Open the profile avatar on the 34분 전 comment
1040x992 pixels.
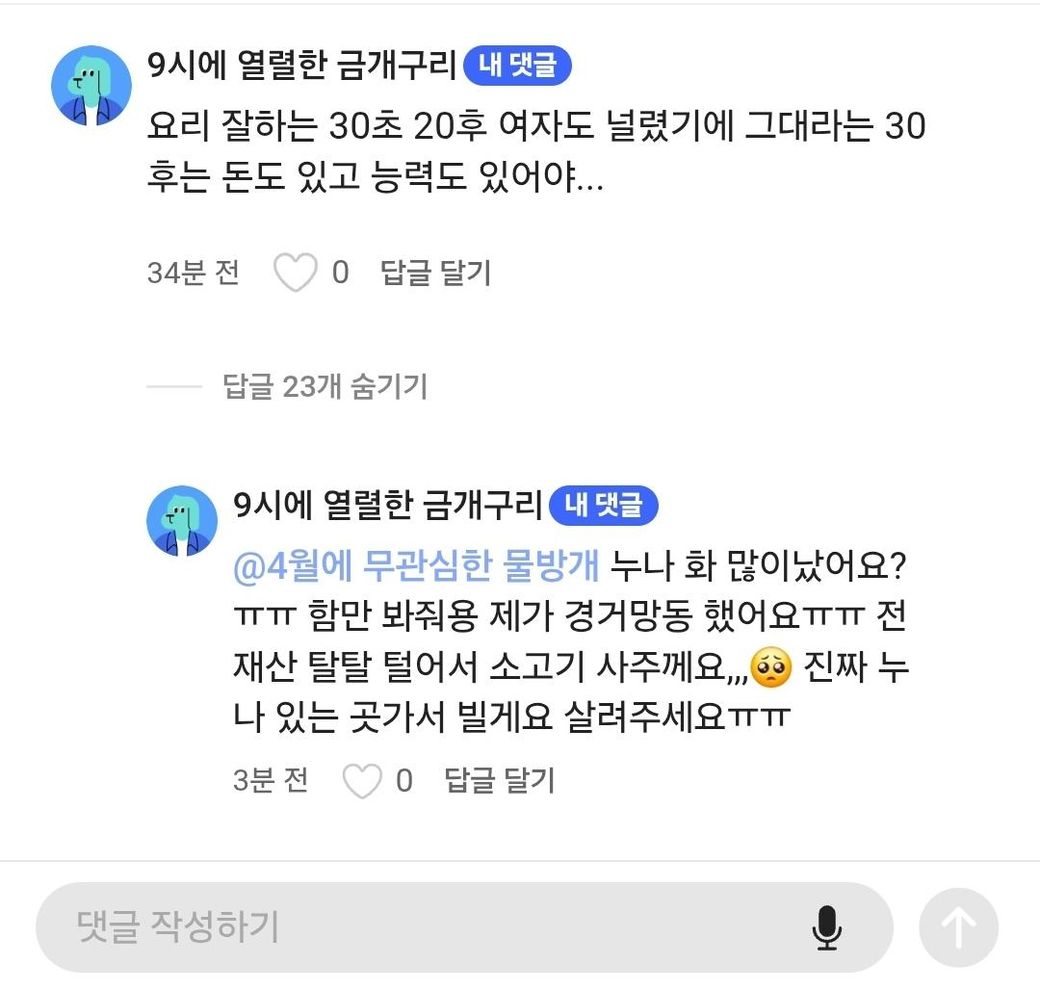pos(91,86)
